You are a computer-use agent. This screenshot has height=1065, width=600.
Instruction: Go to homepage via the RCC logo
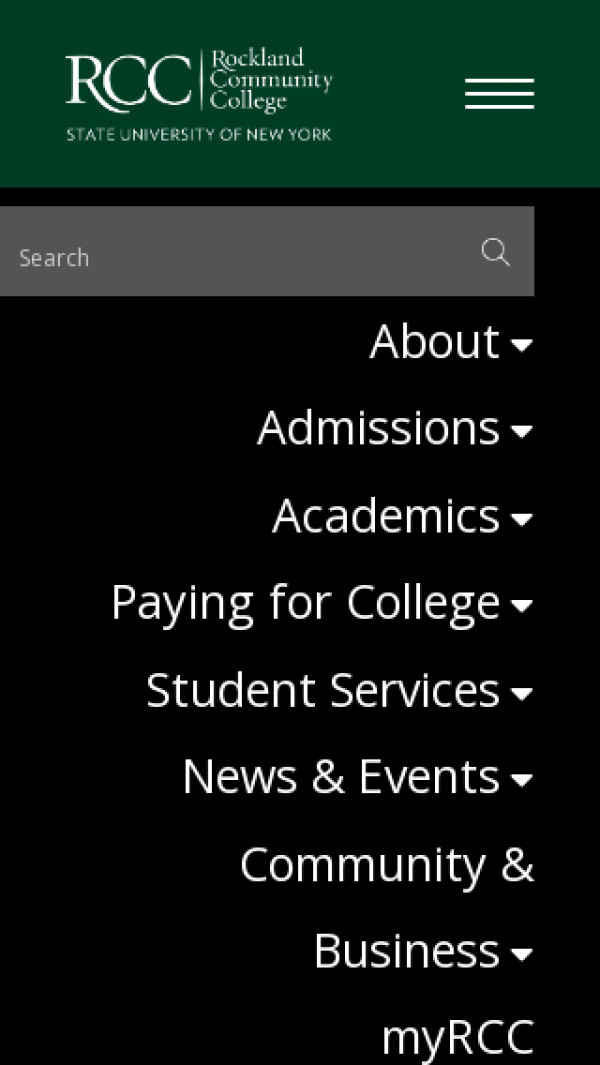(x=199, y=94)
